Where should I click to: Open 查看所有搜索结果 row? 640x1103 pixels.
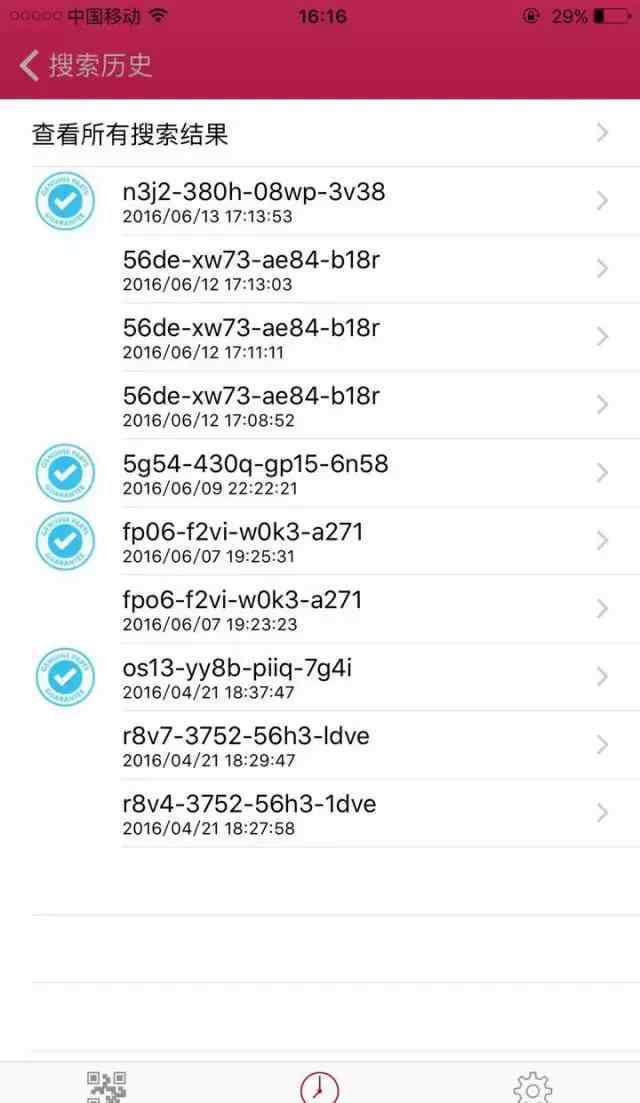tap(320, 134)
